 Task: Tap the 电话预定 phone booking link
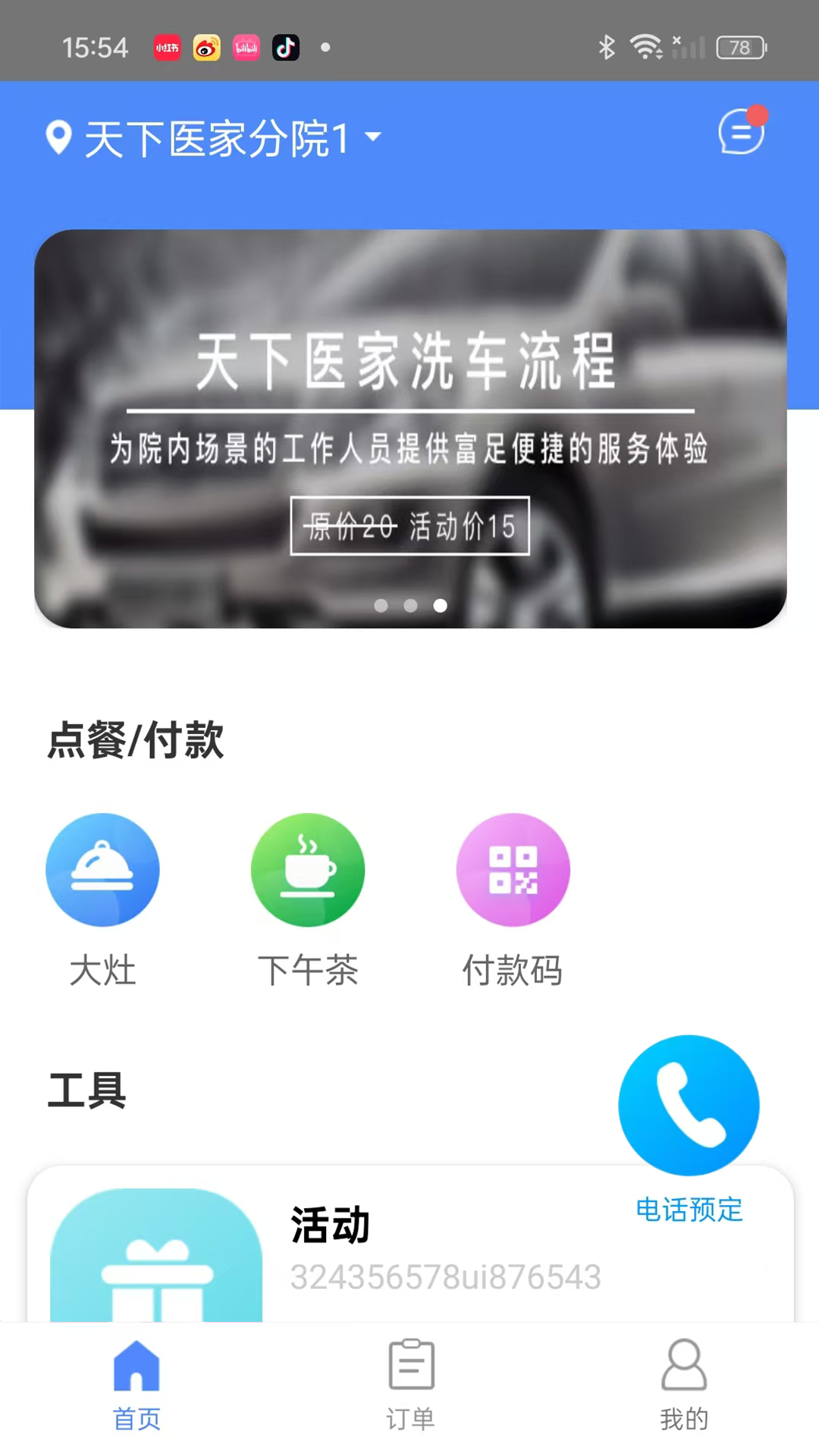click(688, 1210)
